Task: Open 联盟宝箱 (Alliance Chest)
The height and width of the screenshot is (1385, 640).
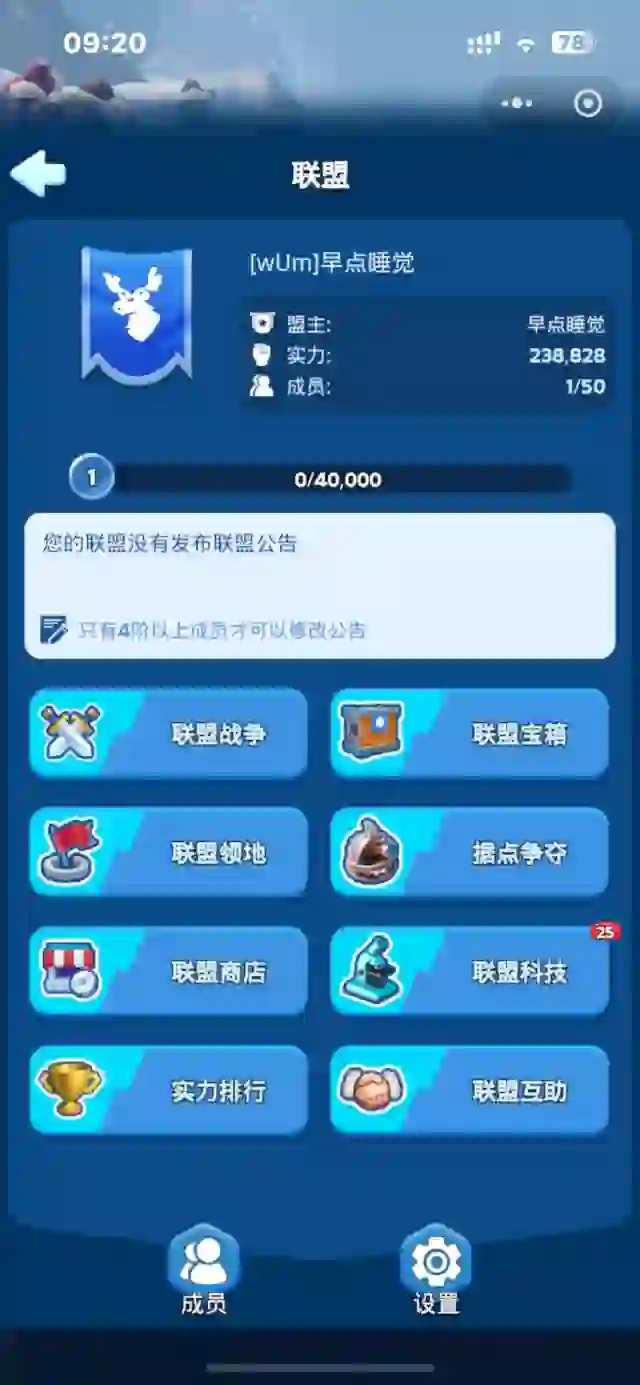Action: click(469, 733)
